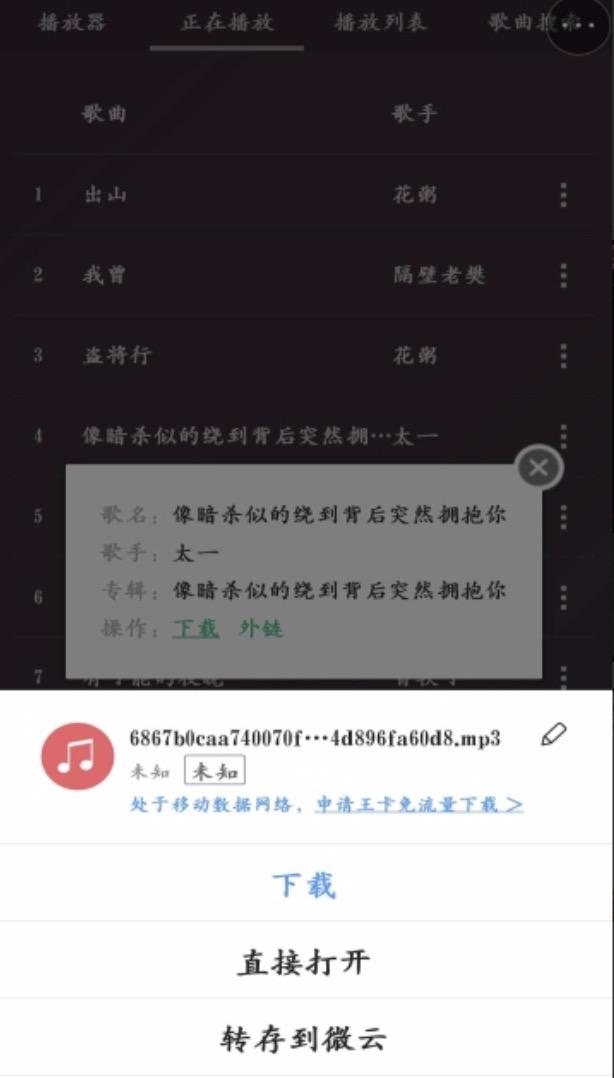Switch to the 播放列表 tab
Screen dimensions: 614x1078
coord(381,23)
